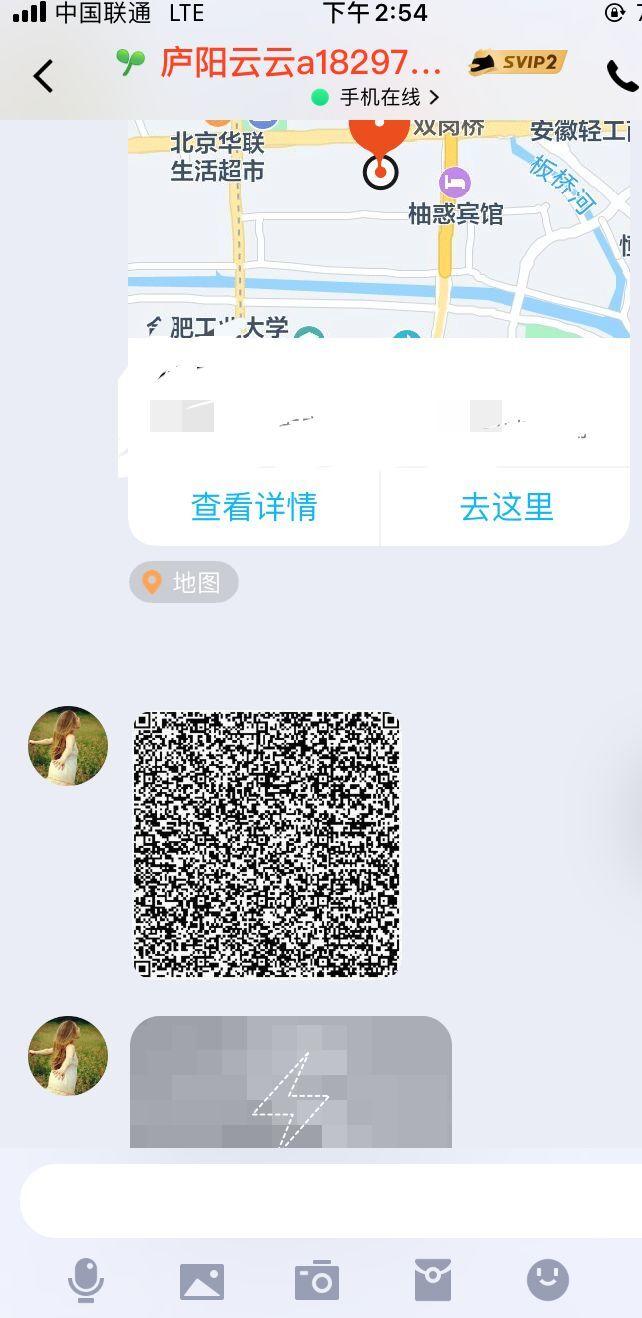Tap 去这里 to navigate there
Screen dimensions: 642x1318
[506, 507]
